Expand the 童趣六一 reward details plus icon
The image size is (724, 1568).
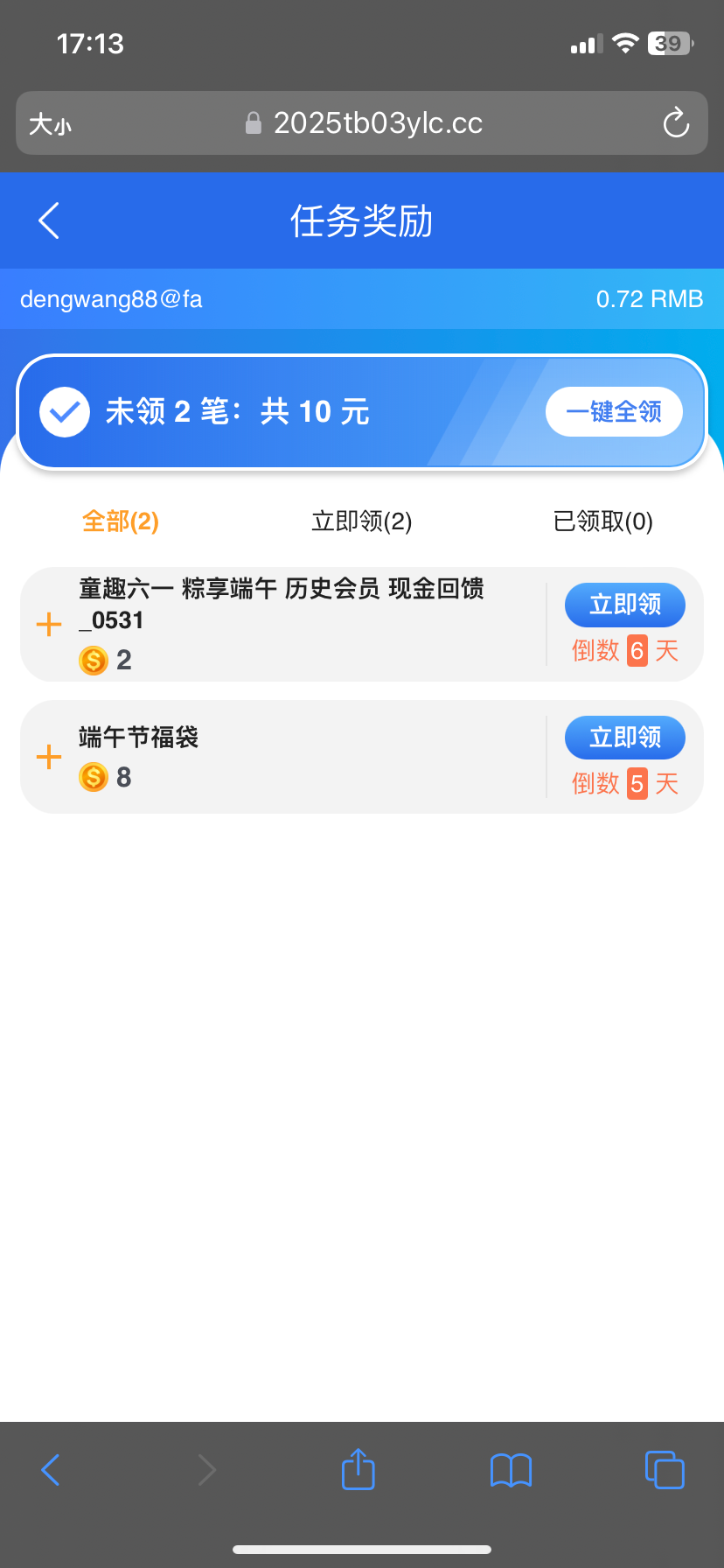click(x=49, y=625)
